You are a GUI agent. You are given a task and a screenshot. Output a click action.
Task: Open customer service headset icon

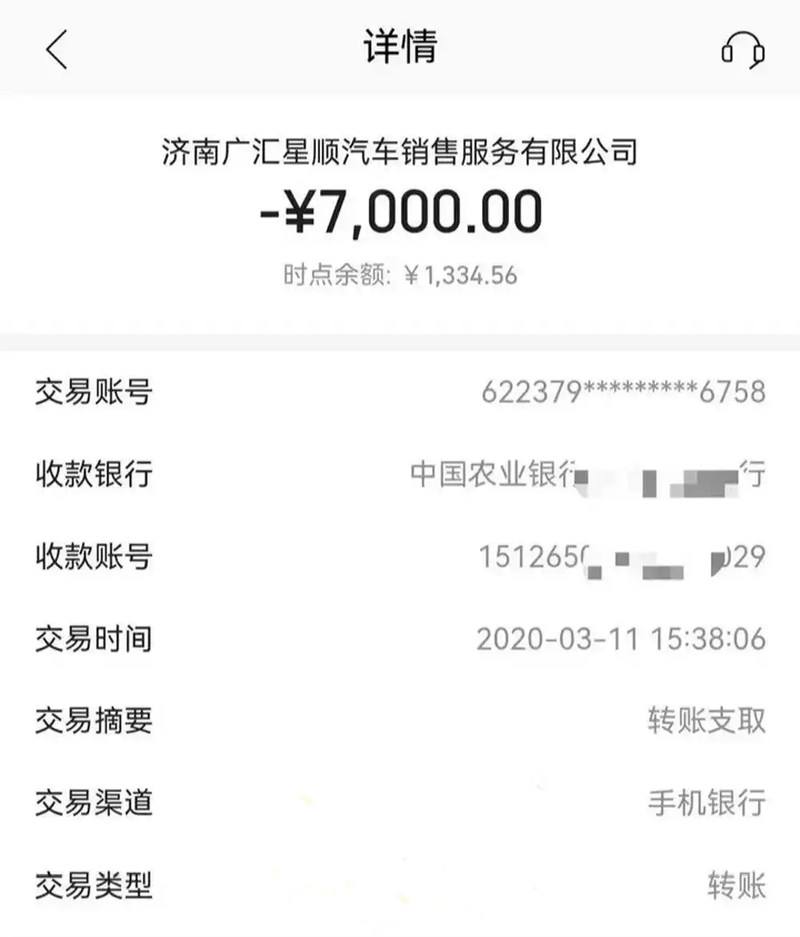pos(743,49)
